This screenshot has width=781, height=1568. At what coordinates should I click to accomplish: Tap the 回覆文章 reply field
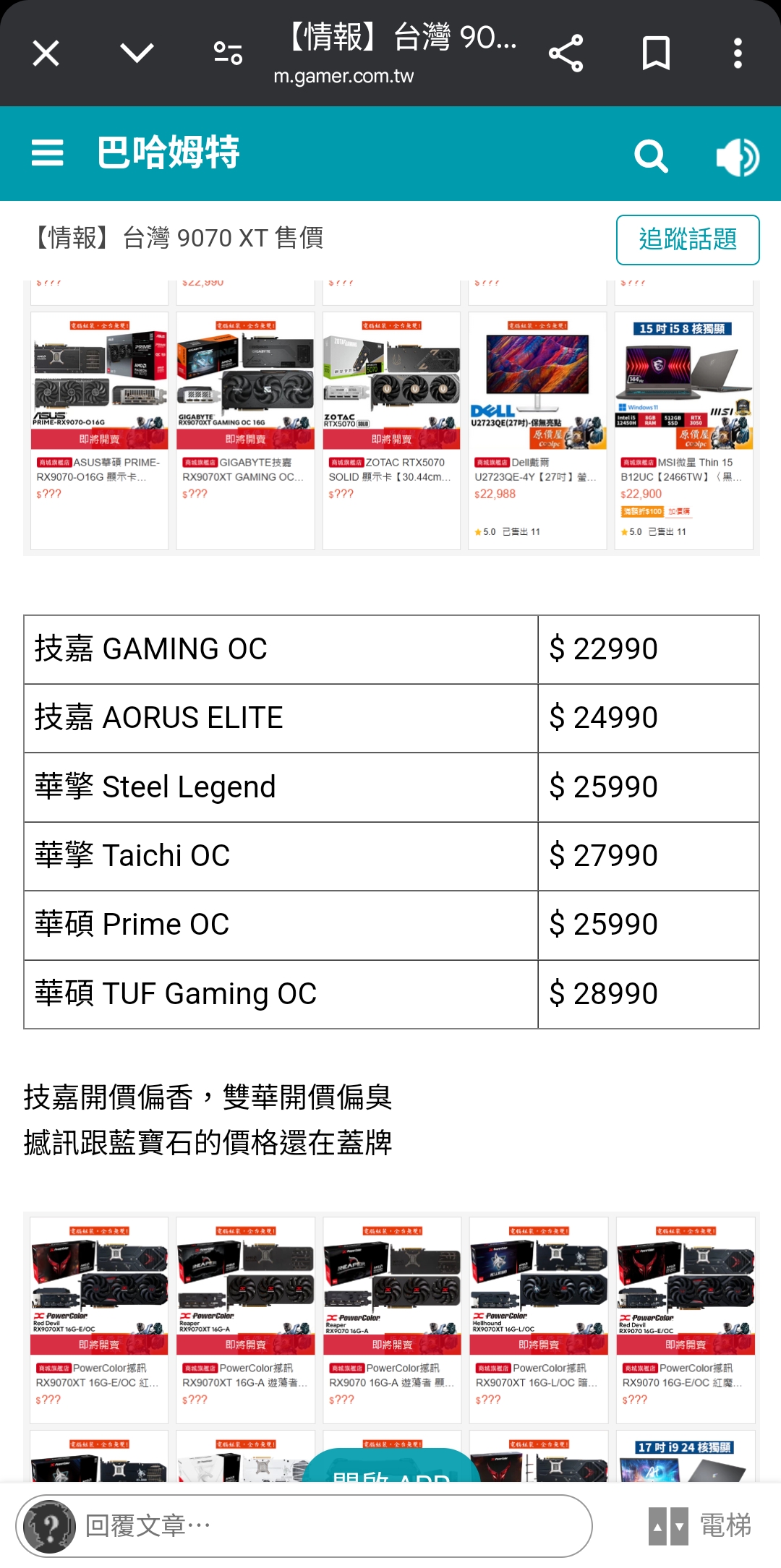[304, 1526]
